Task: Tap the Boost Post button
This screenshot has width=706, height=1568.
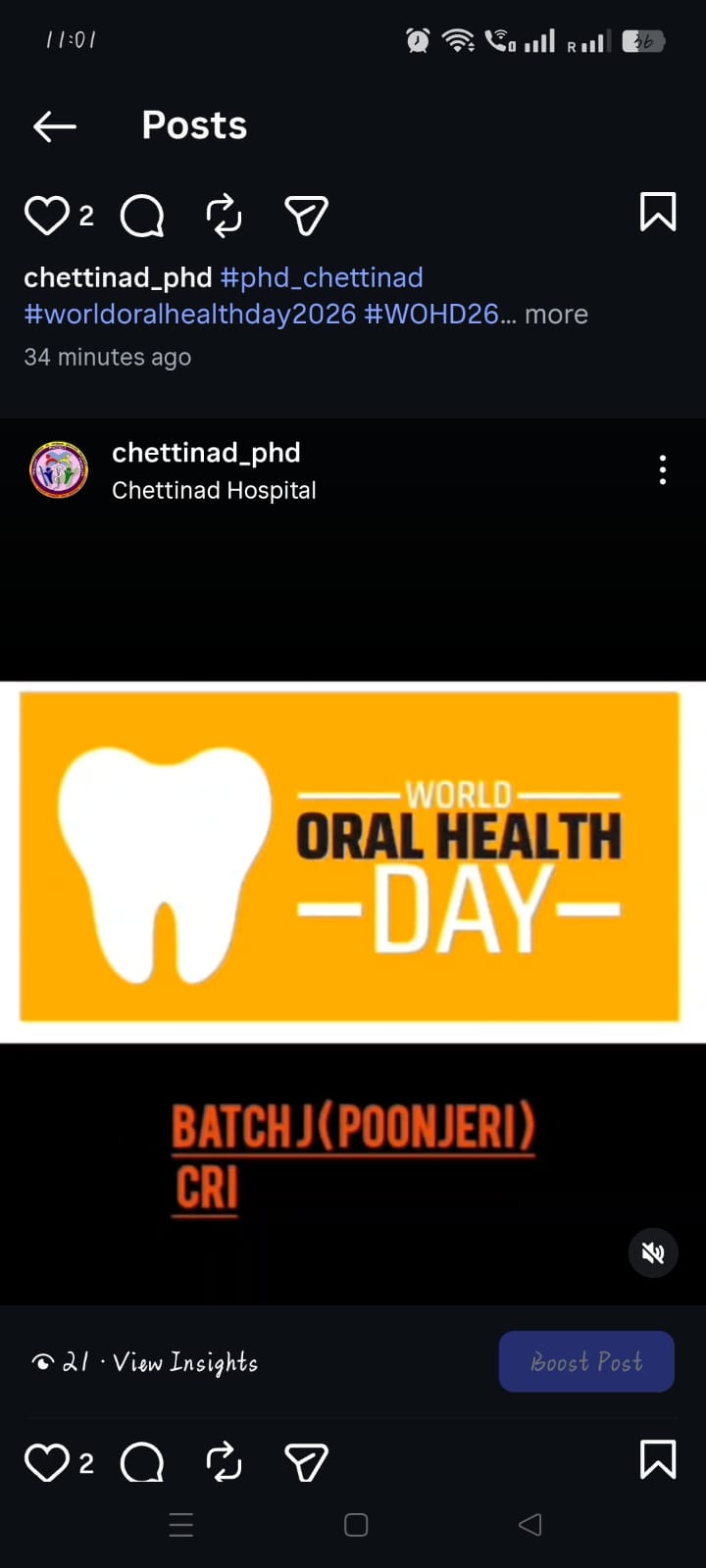Action: (x=586, y=1361)
